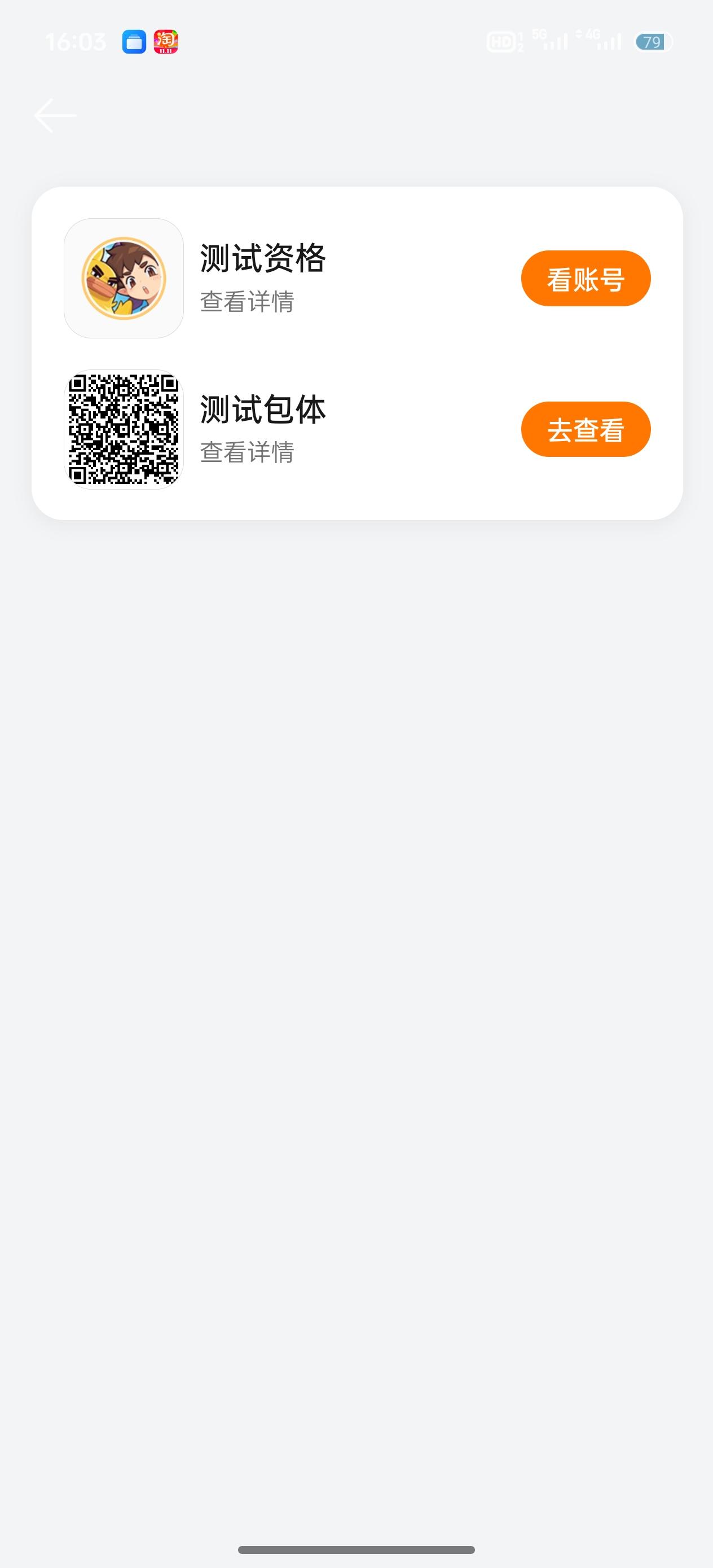The width and height of the screenshot is (713, 1568).
Task: Tap the game character avatar image
Action: [x=124, y=277]
